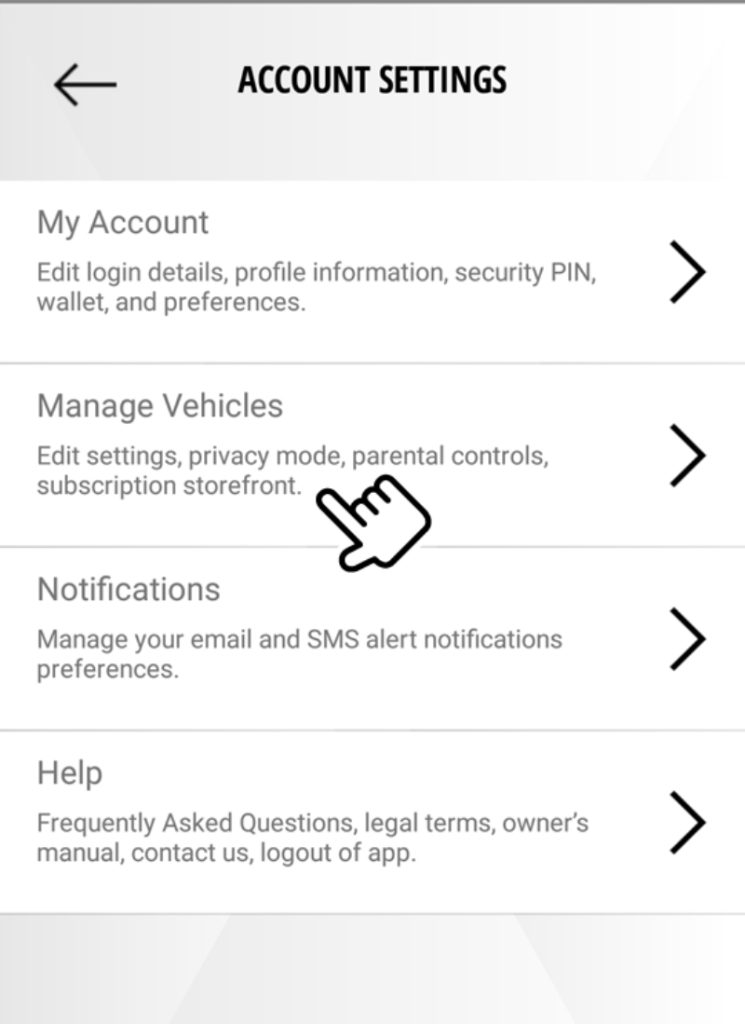This screenshot has width=745, height=1024.
Task: Select Manage Vehicles
Action: click(x=158, y=405)
